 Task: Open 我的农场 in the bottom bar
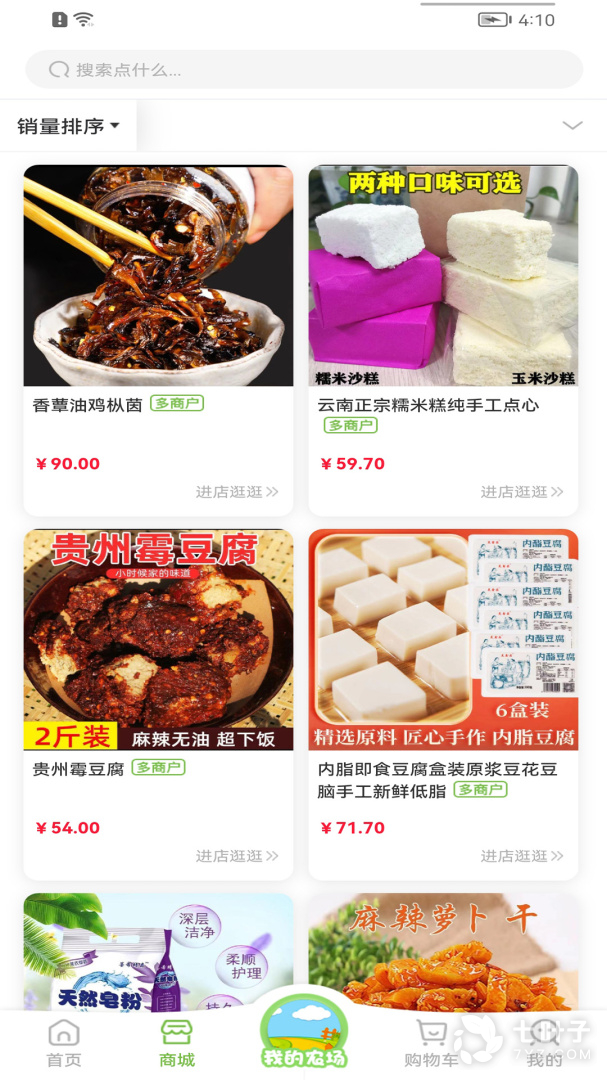point(303,1035)
